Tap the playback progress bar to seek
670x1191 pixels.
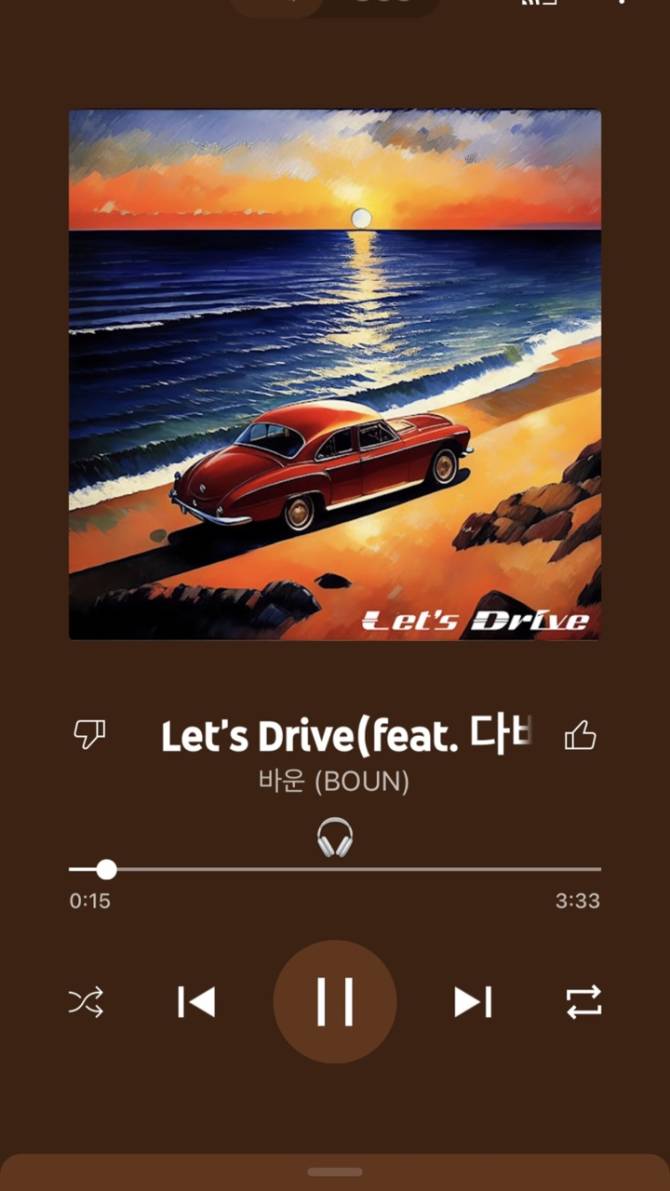335,869
